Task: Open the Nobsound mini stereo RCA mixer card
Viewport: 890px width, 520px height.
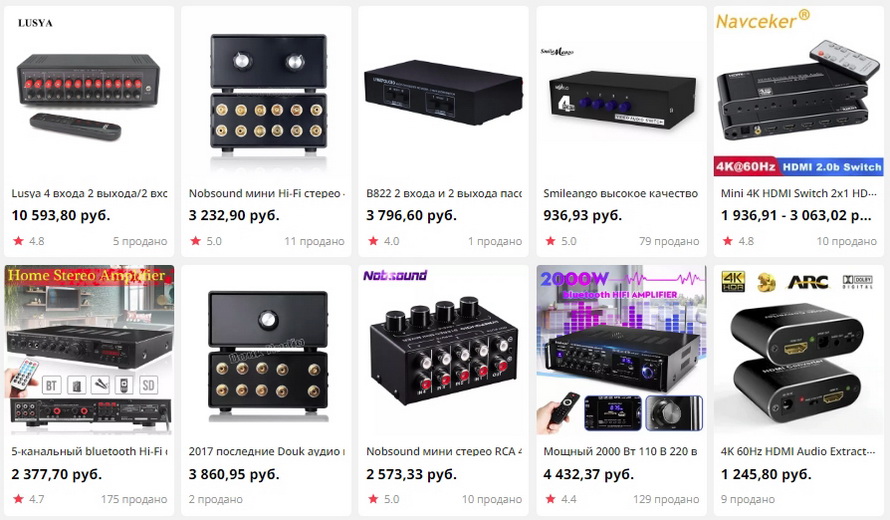Action: click(443, 350)
